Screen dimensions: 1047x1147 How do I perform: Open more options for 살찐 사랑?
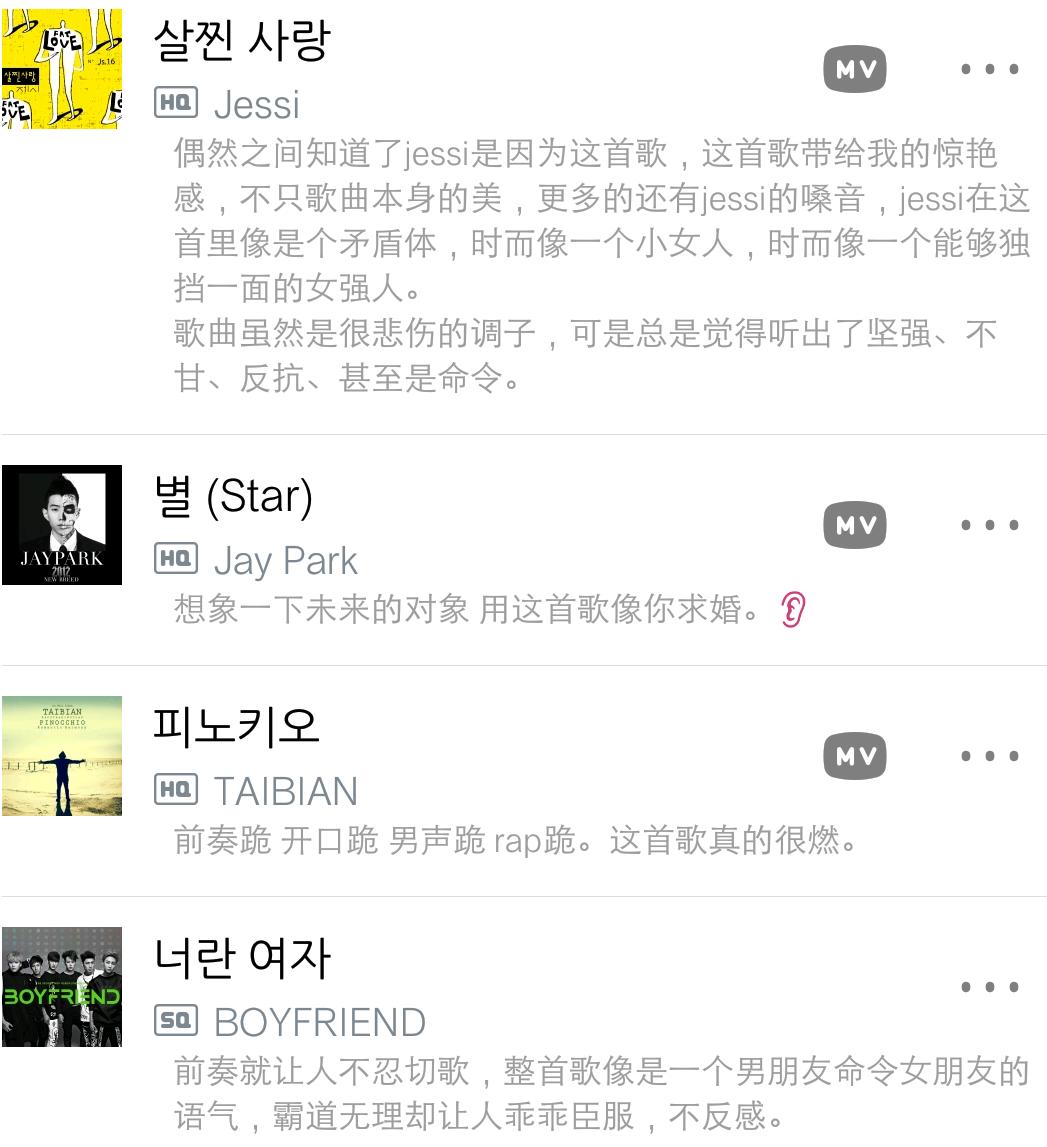pos(990,69)
